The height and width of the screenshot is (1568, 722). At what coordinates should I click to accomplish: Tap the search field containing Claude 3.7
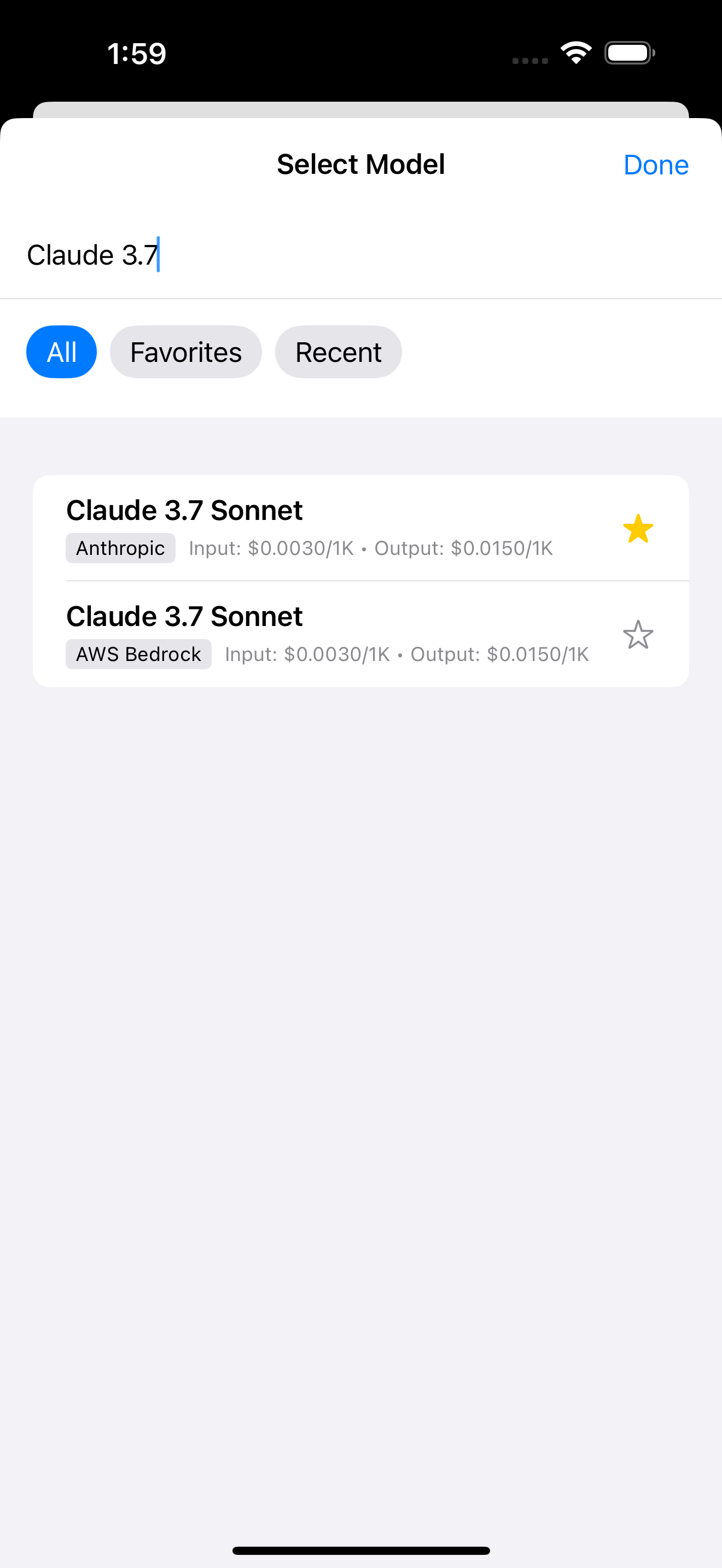point(243,255)
